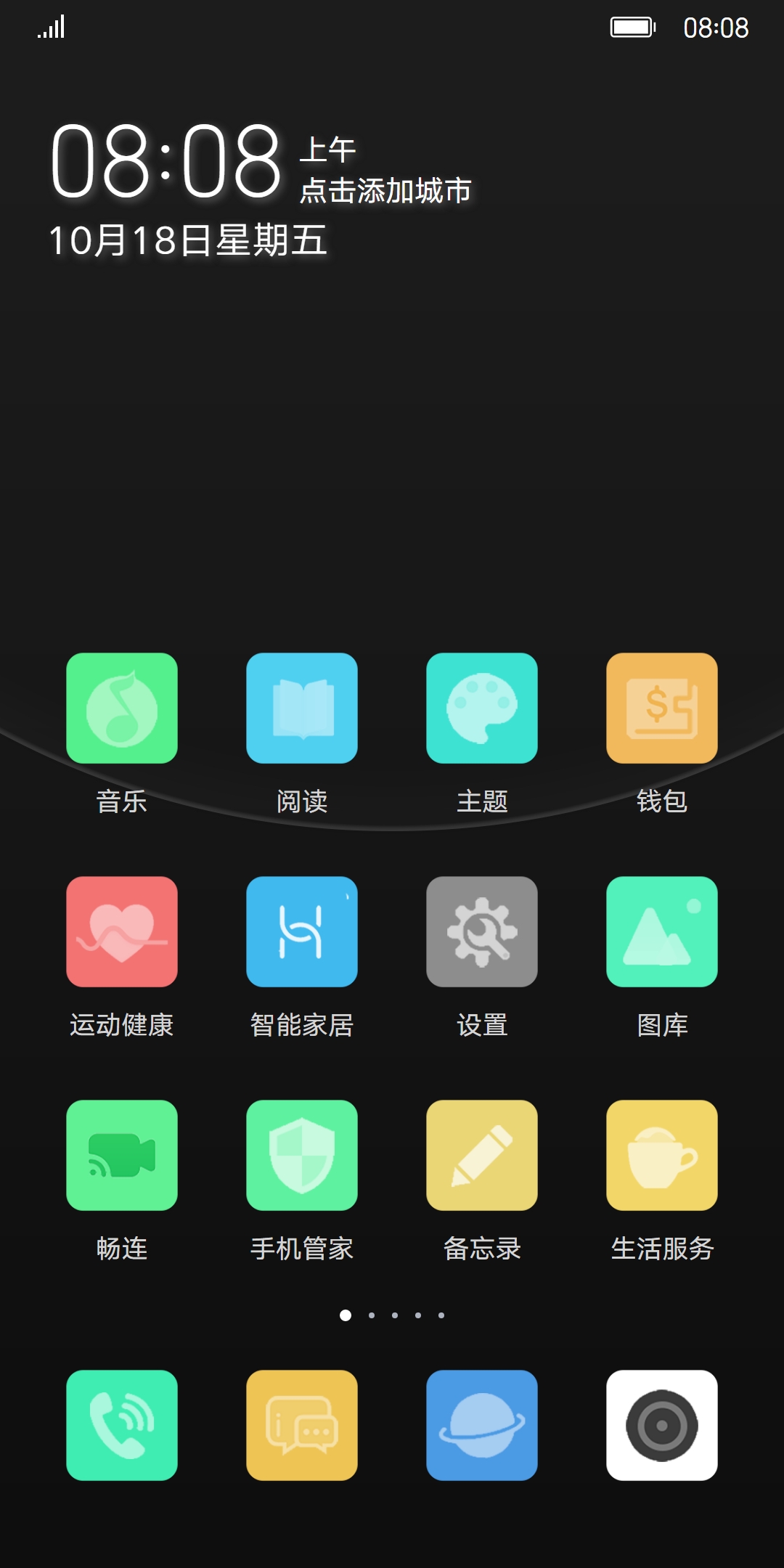Open the 备忘录 notes app
The width and height of the screenshot is (784, 1568).
pyautogui.click(x=482, y=1155)
